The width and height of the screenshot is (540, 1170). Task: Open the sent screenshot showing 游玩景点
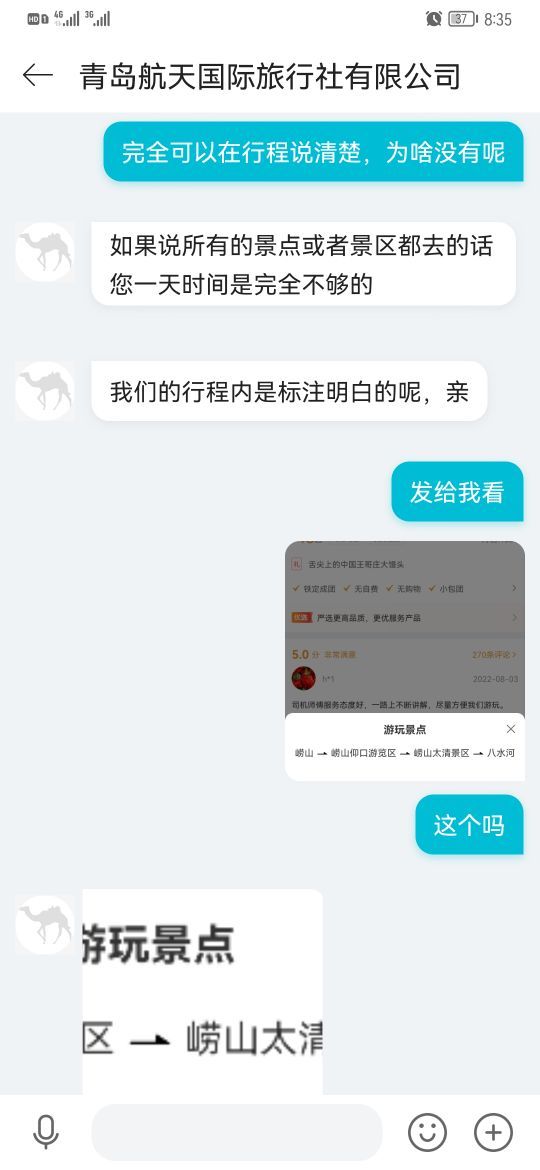pos(405,661)
